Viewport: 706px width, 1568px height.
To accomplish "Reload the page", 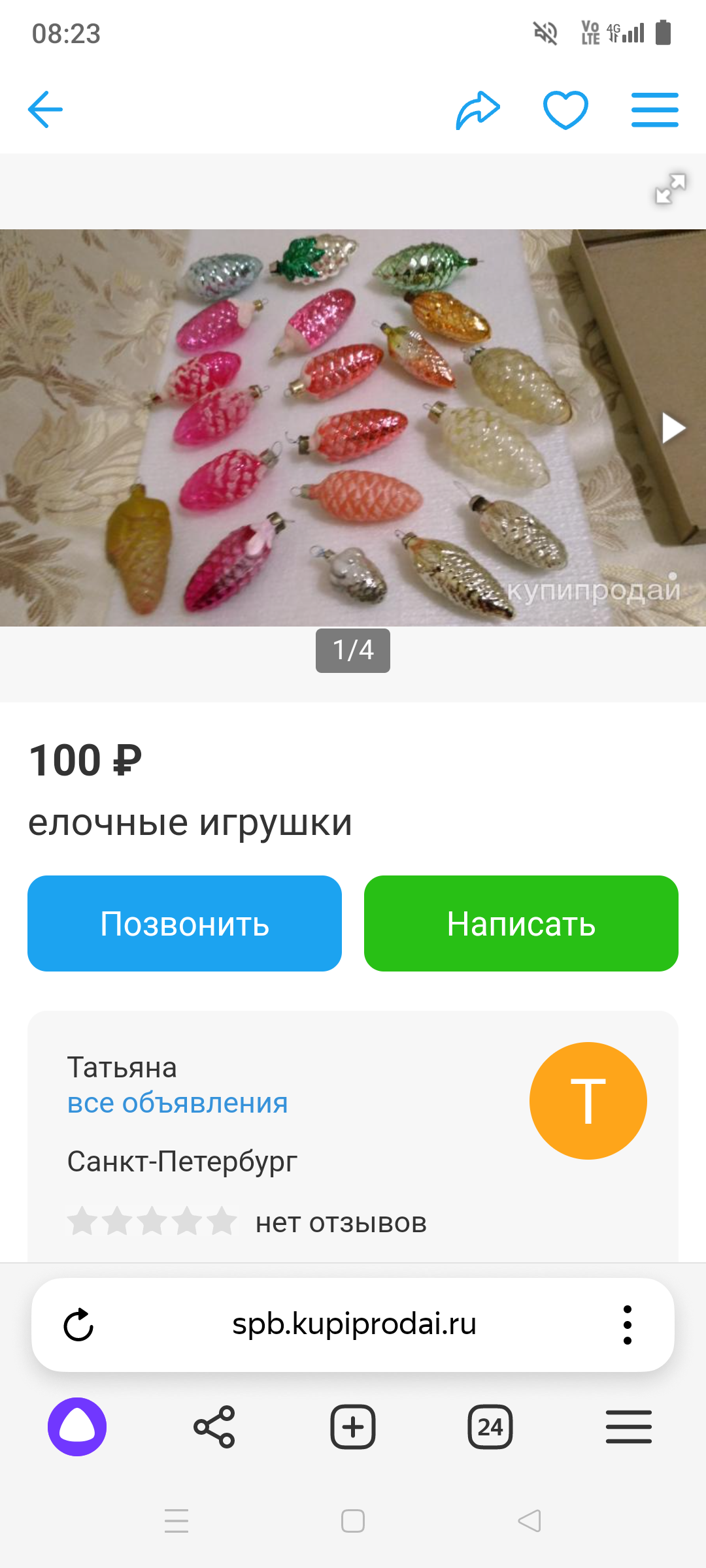I will click(x=78, y=1325).
